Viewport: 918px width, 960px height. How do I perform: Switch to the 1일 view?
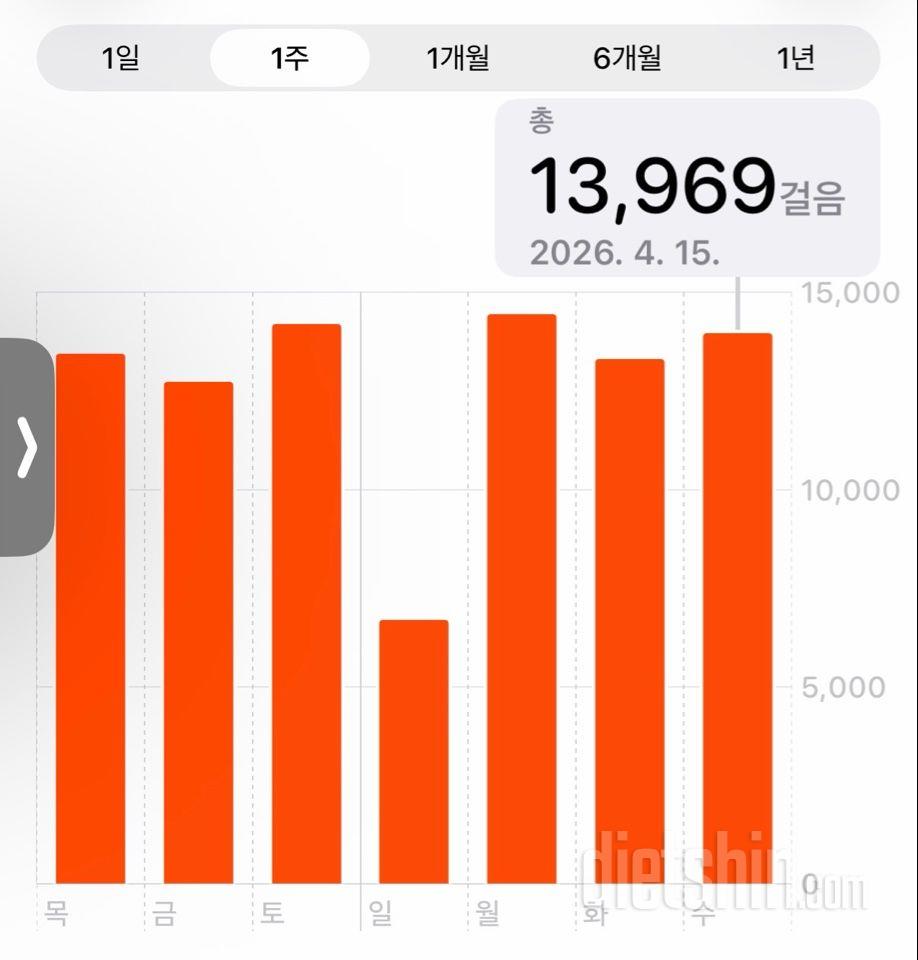121,58
